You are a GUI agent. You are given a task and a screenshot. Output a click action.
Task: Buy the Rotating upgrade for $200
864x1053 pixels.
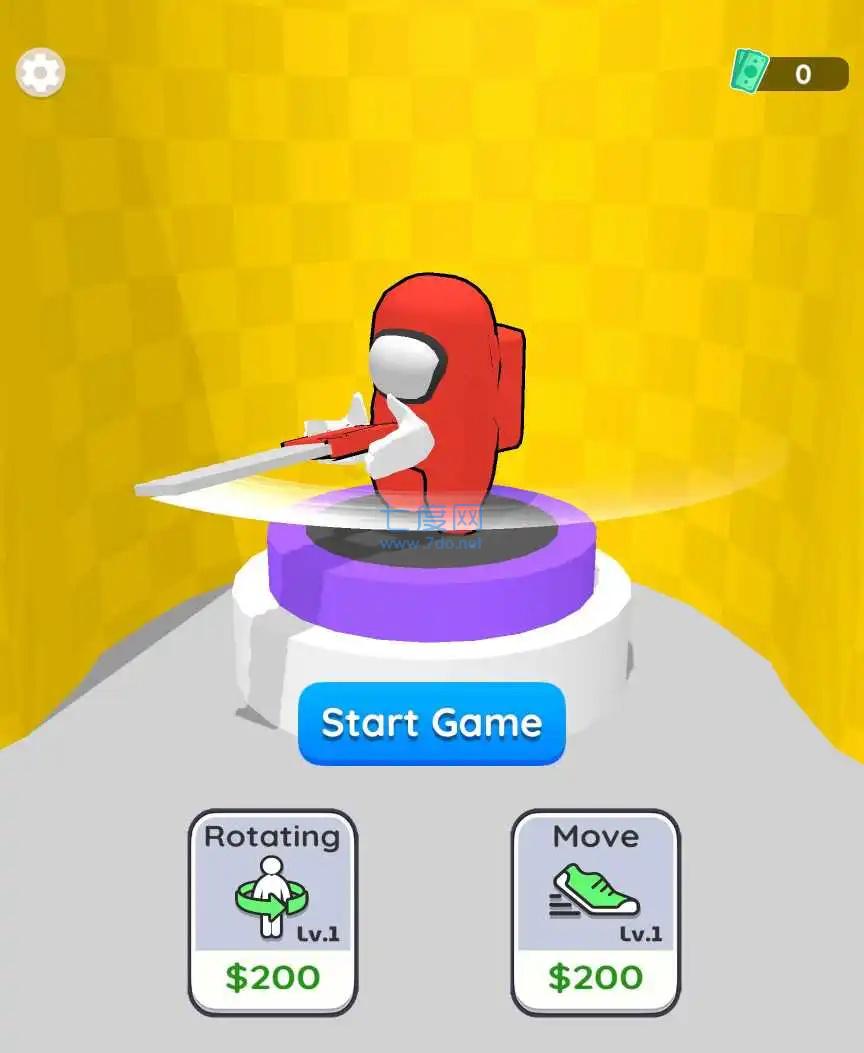(272, 912)
